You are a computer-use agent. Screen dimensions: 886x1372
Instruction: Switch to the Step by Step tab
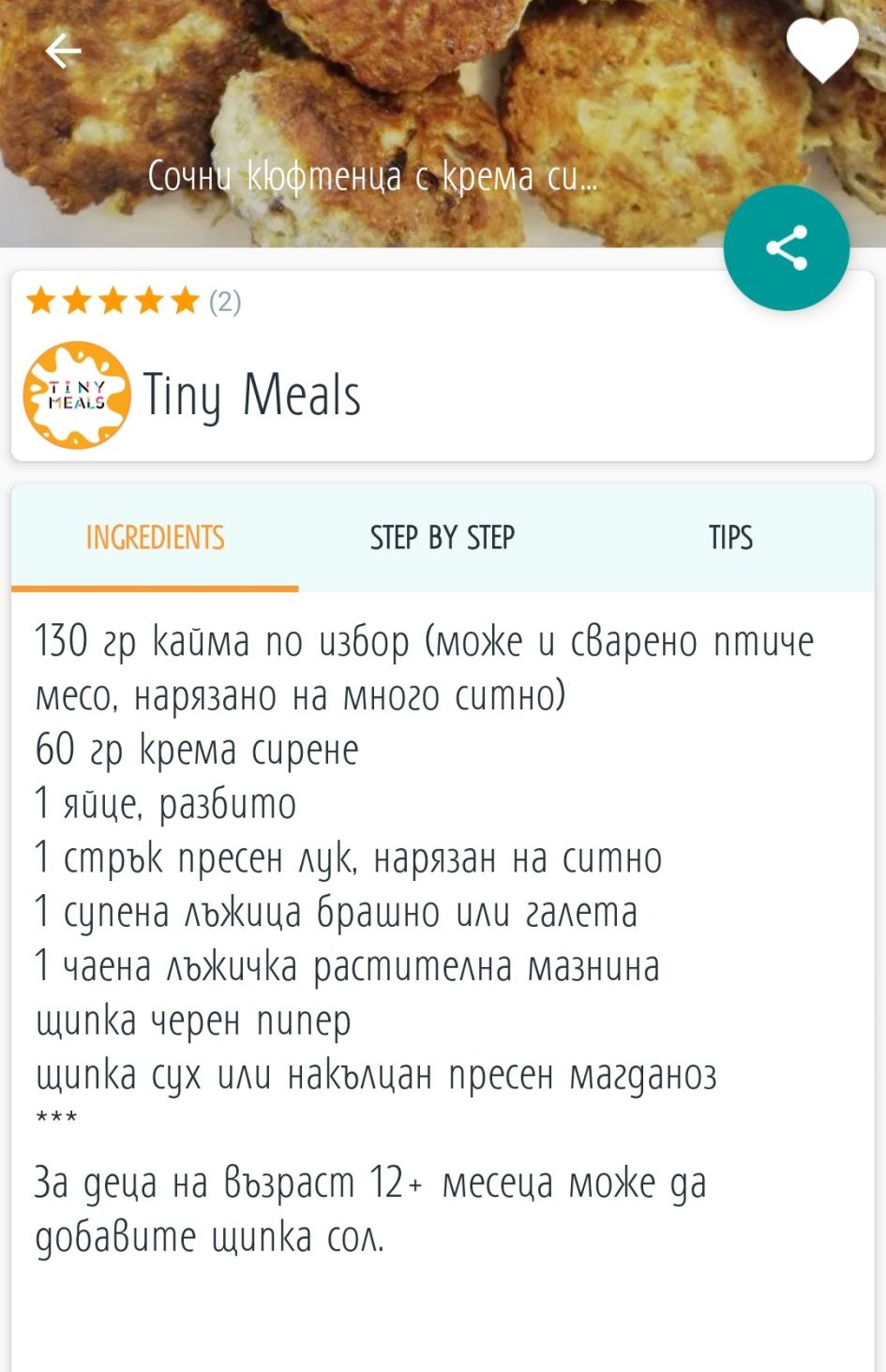pos(442,538)
